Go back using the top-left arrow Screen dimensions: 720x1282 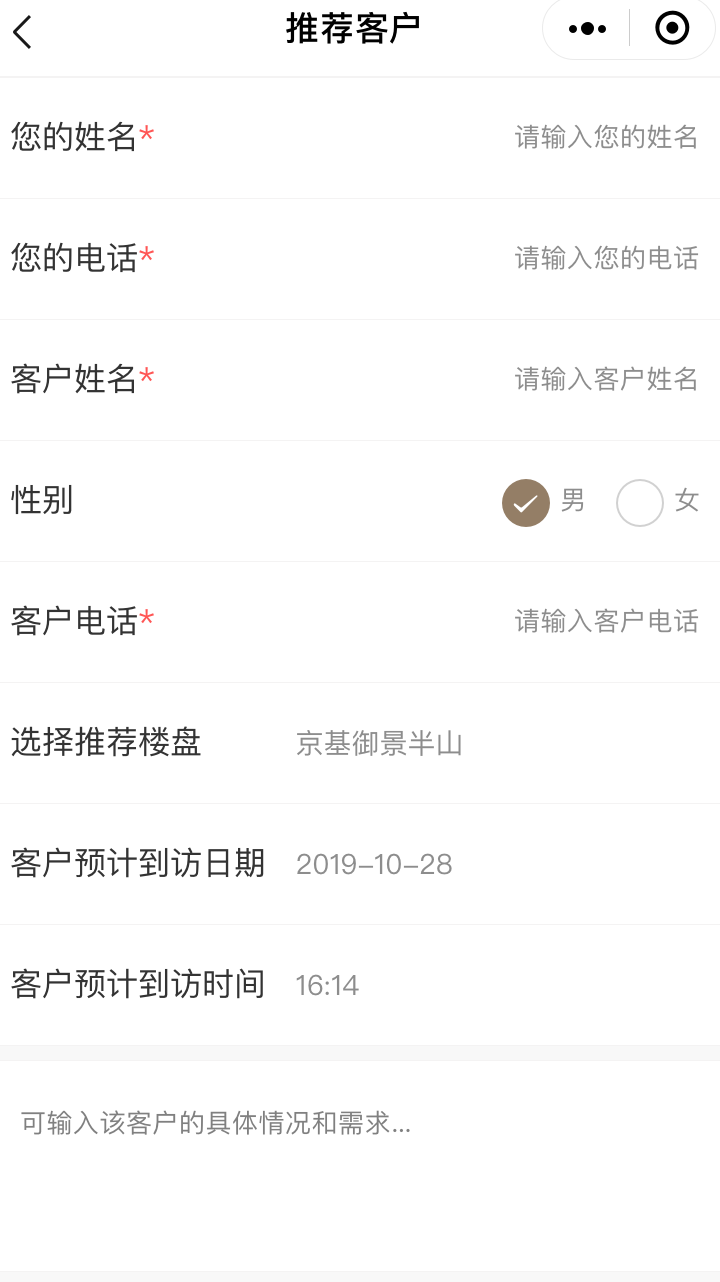pyautogui.click(x=23, y=32)
